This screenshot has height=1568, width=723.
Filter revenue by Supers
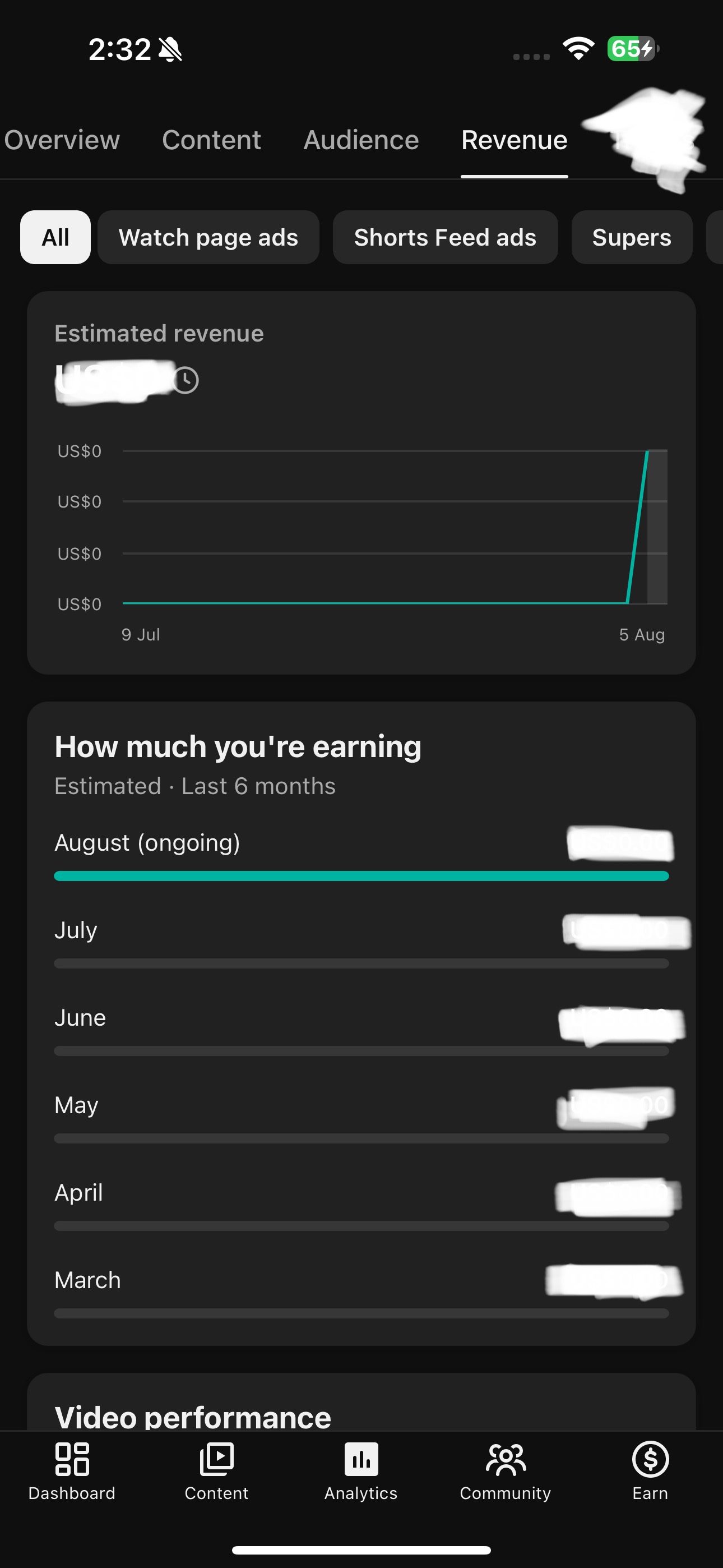(632, 237)
